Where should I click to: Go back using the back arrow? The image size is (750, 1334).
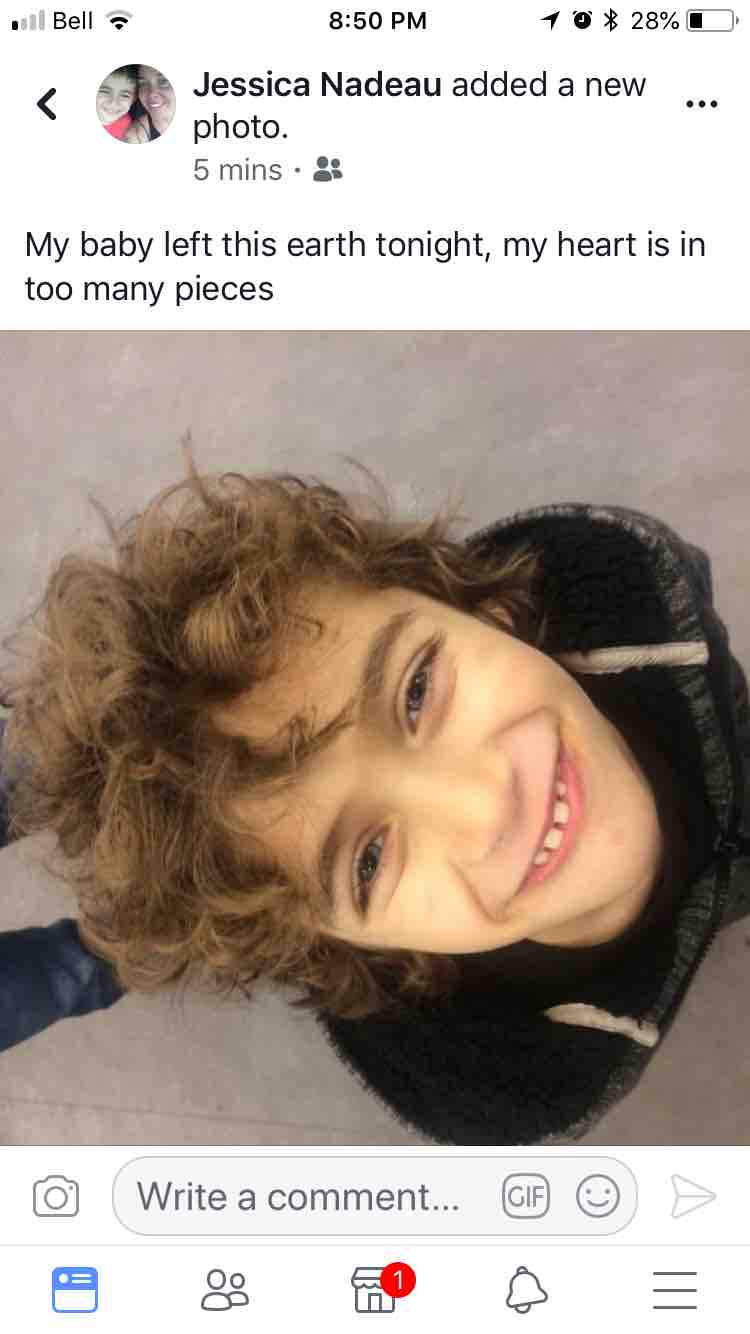(x=46, y=104)
